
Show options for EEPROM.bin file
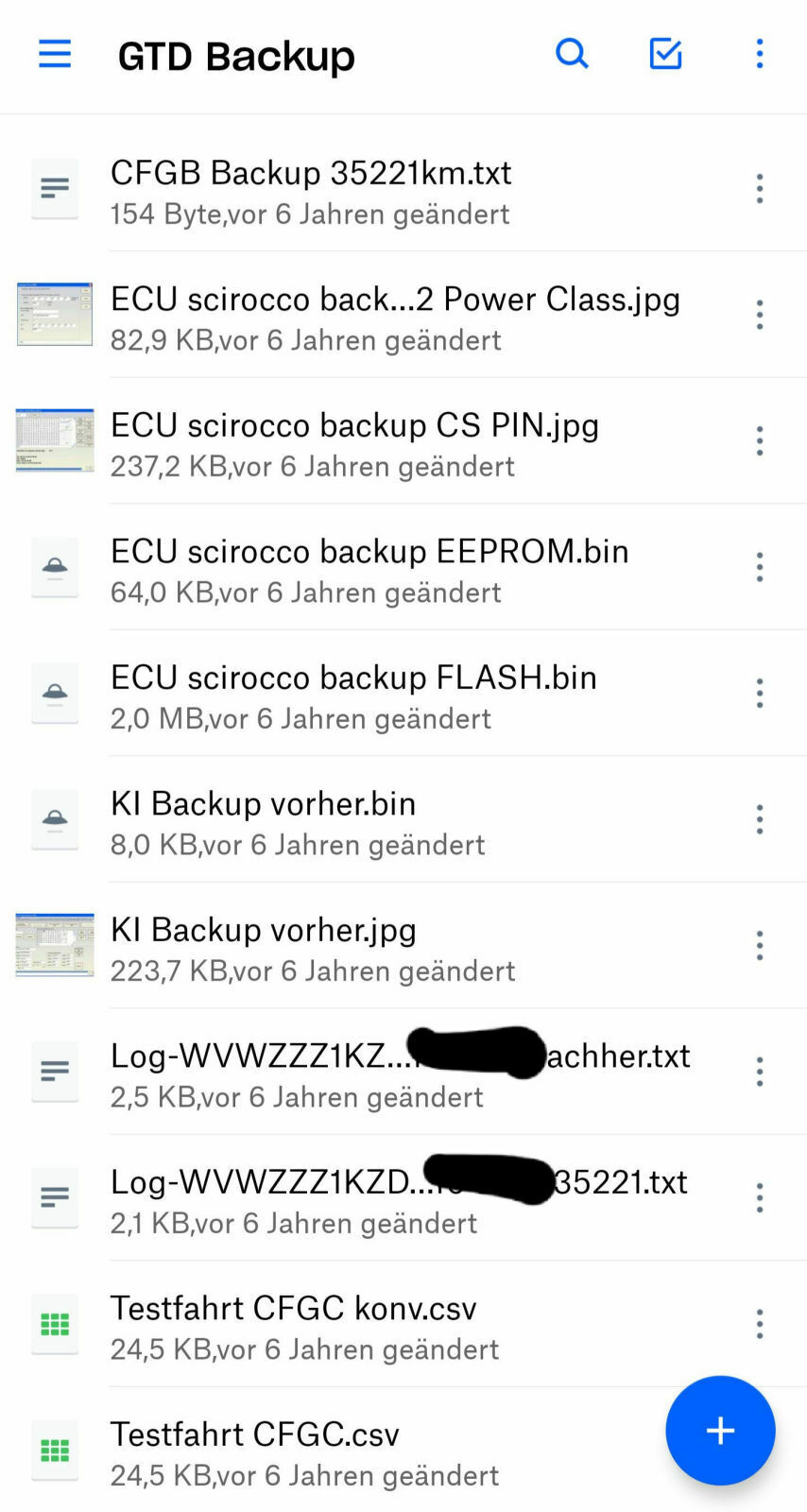pyautogui.click(x=759, y=567)
